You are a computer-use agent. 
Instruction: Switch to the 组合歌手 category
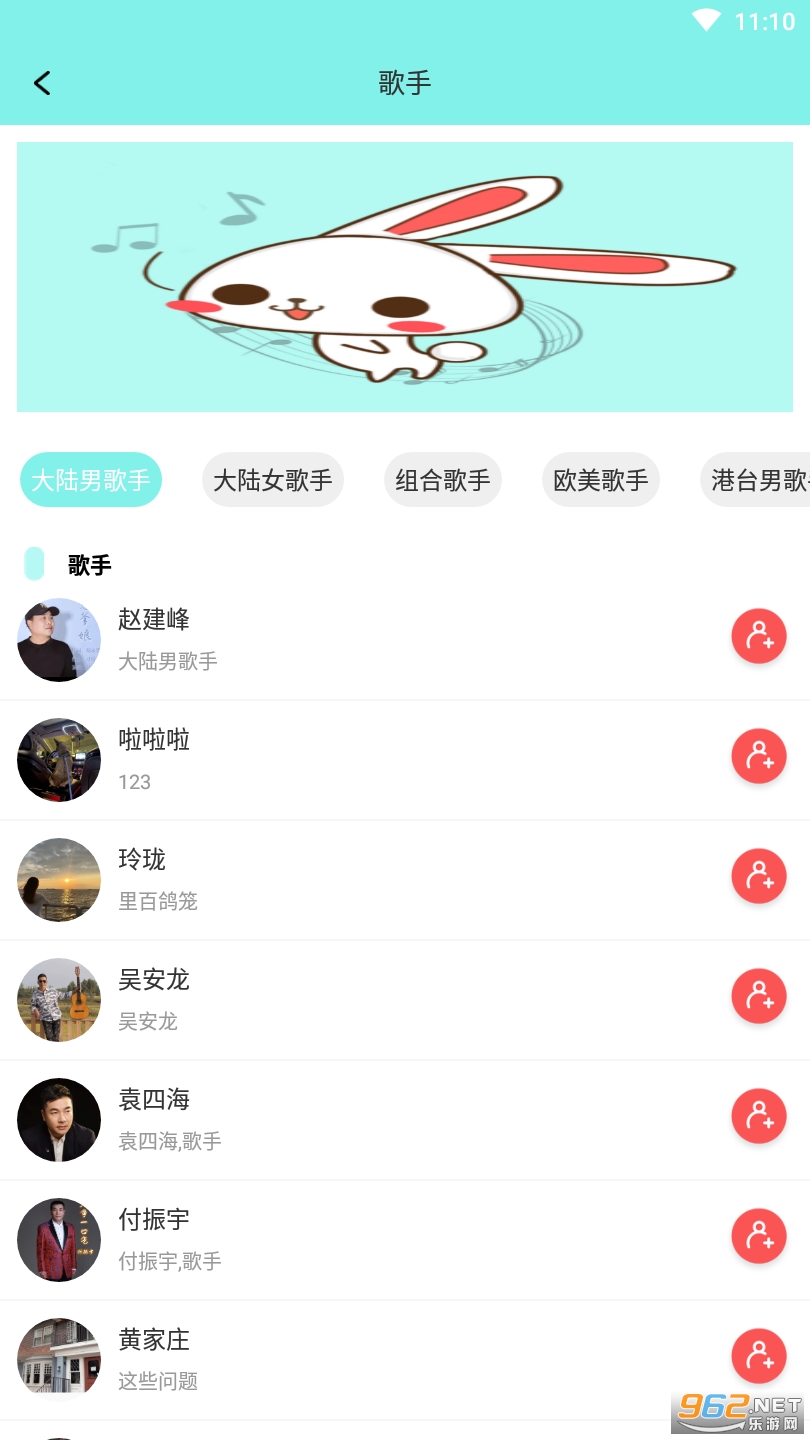[443, 480]
